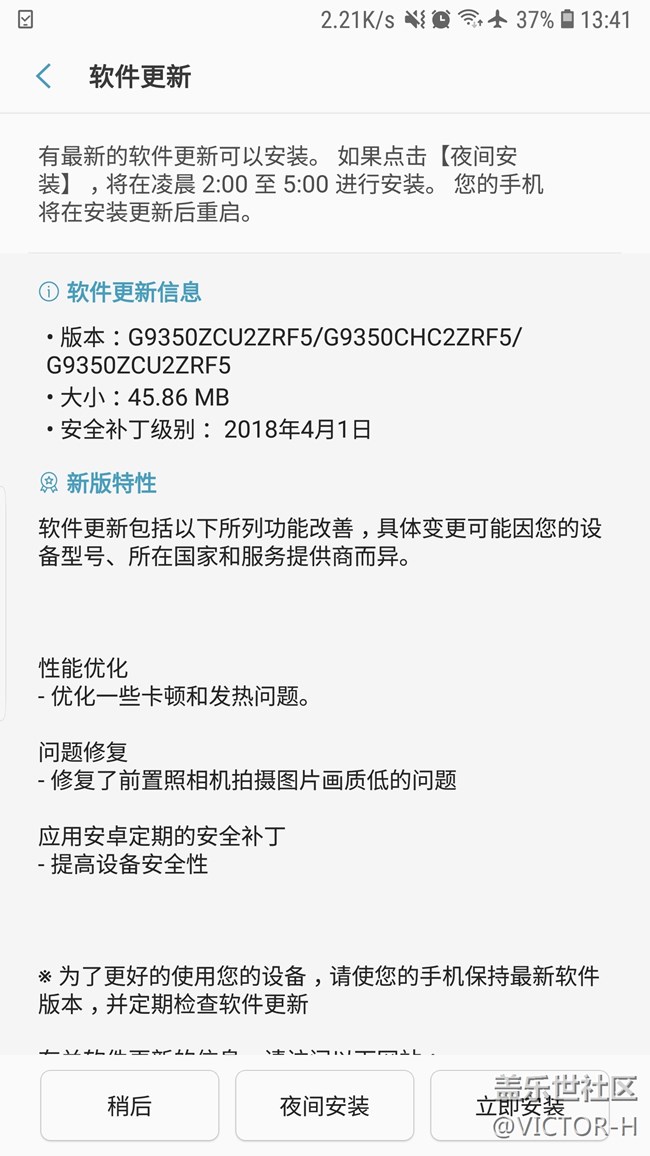
Task: Tap the 稍后 button to postpone
Action: (x=129, y=1105)
